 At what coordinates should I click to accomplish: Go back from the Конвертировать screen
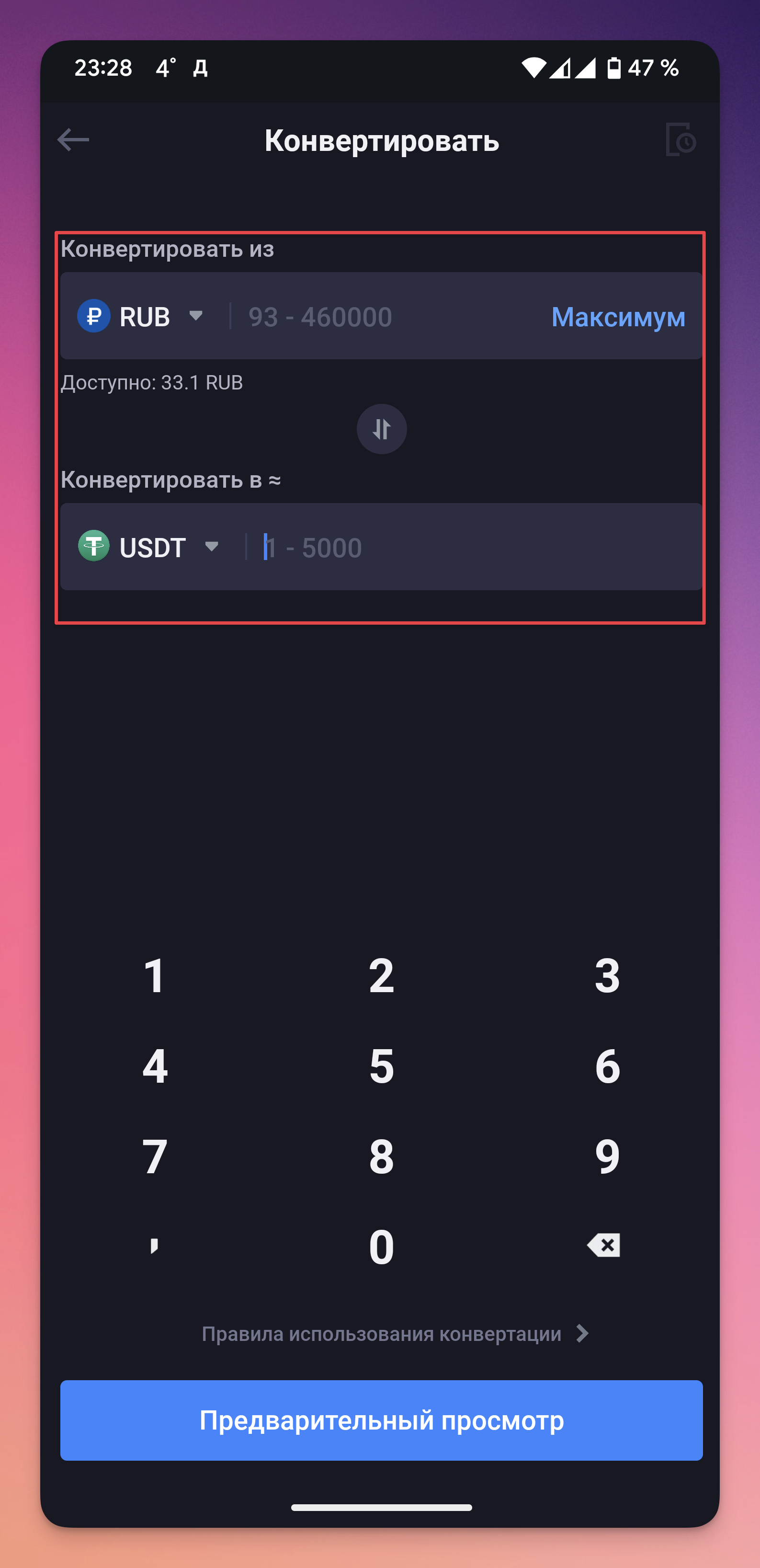tap(74, 140)
